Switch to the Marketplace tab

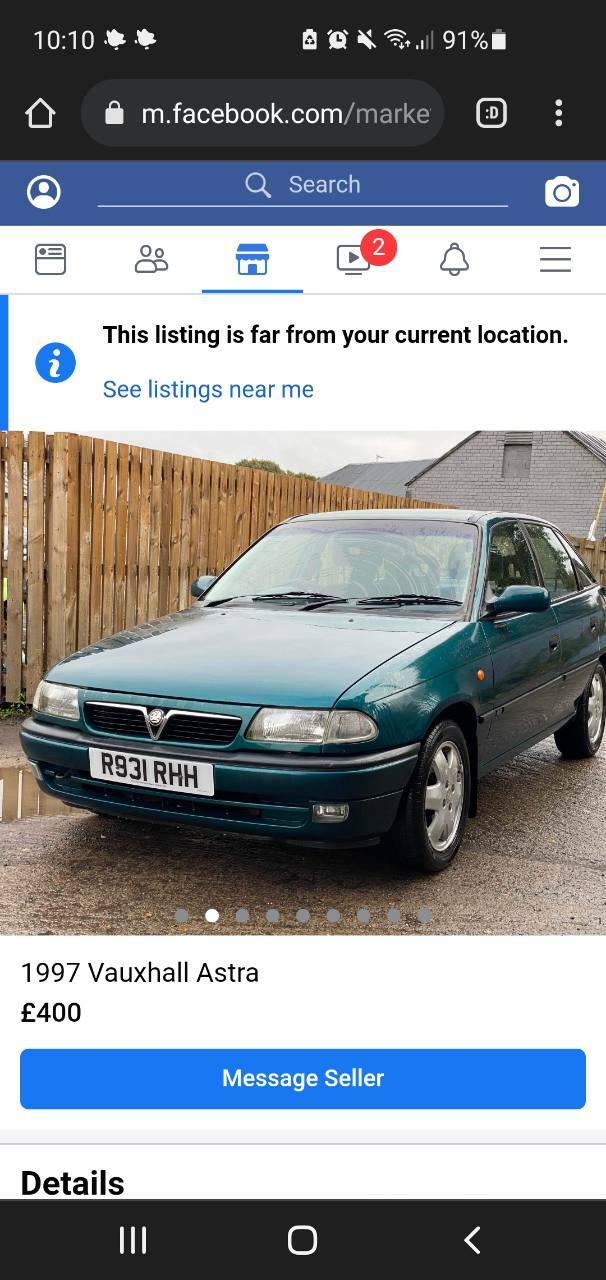(252, 260)
